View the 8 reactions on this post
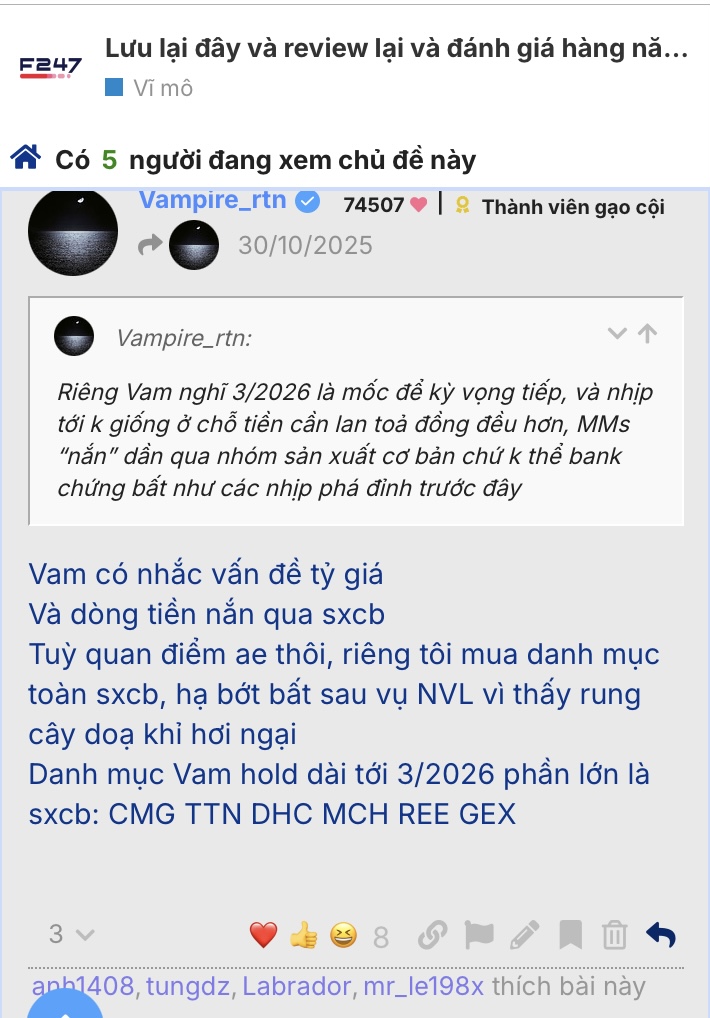 pyautogui.click(x=380, y=937)
